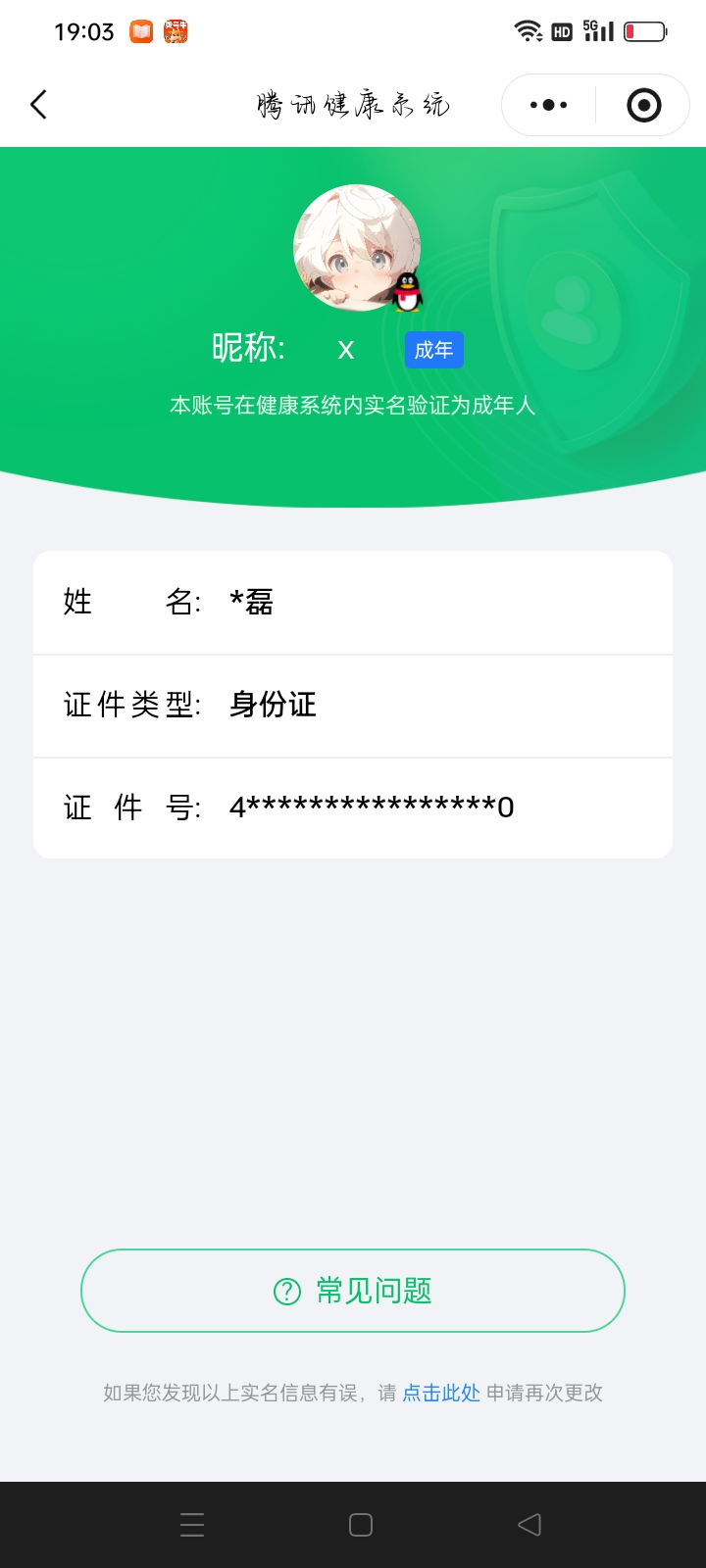Select the Wi-Fi indicator icon
Image resolution: width=706 pixels, height=1568 pixels.
[x=529, y=30]
